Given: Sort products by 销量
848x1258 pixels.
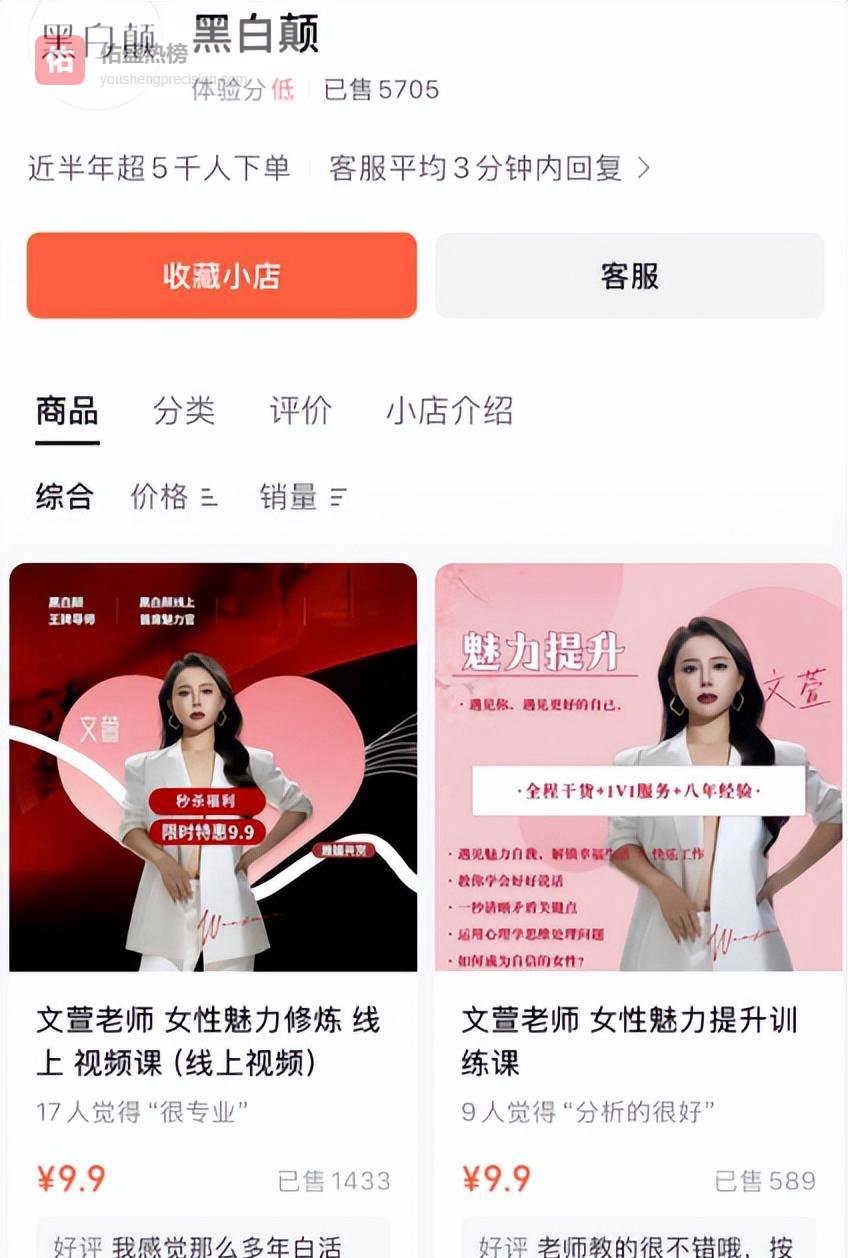Looking at the screenshot, I should pyautogui.click(x=302, y=496).
